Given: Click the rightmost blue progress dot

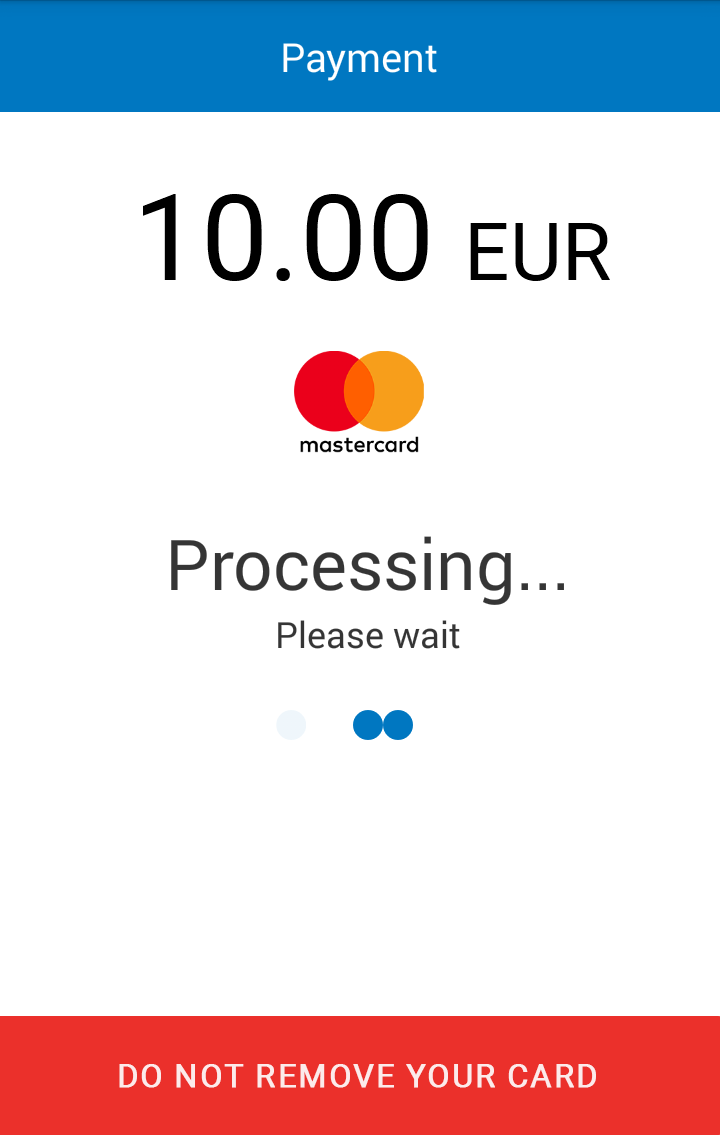Looking at the screenshot, I should 398,724.
